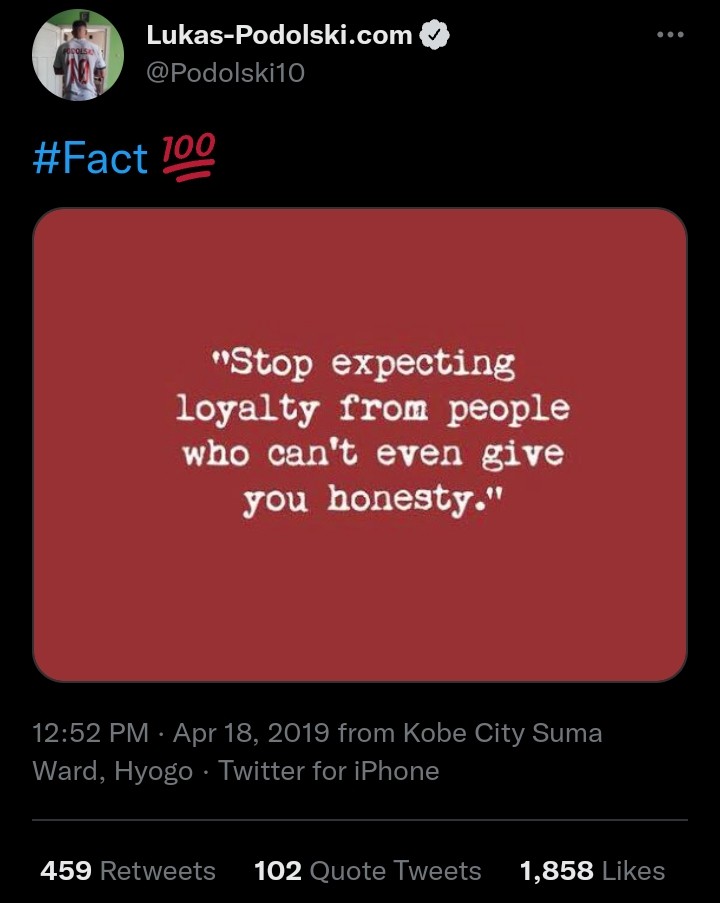Open the #Fact hashtag
The width and height of the screenshot is (720, 903).
[90, 157]
